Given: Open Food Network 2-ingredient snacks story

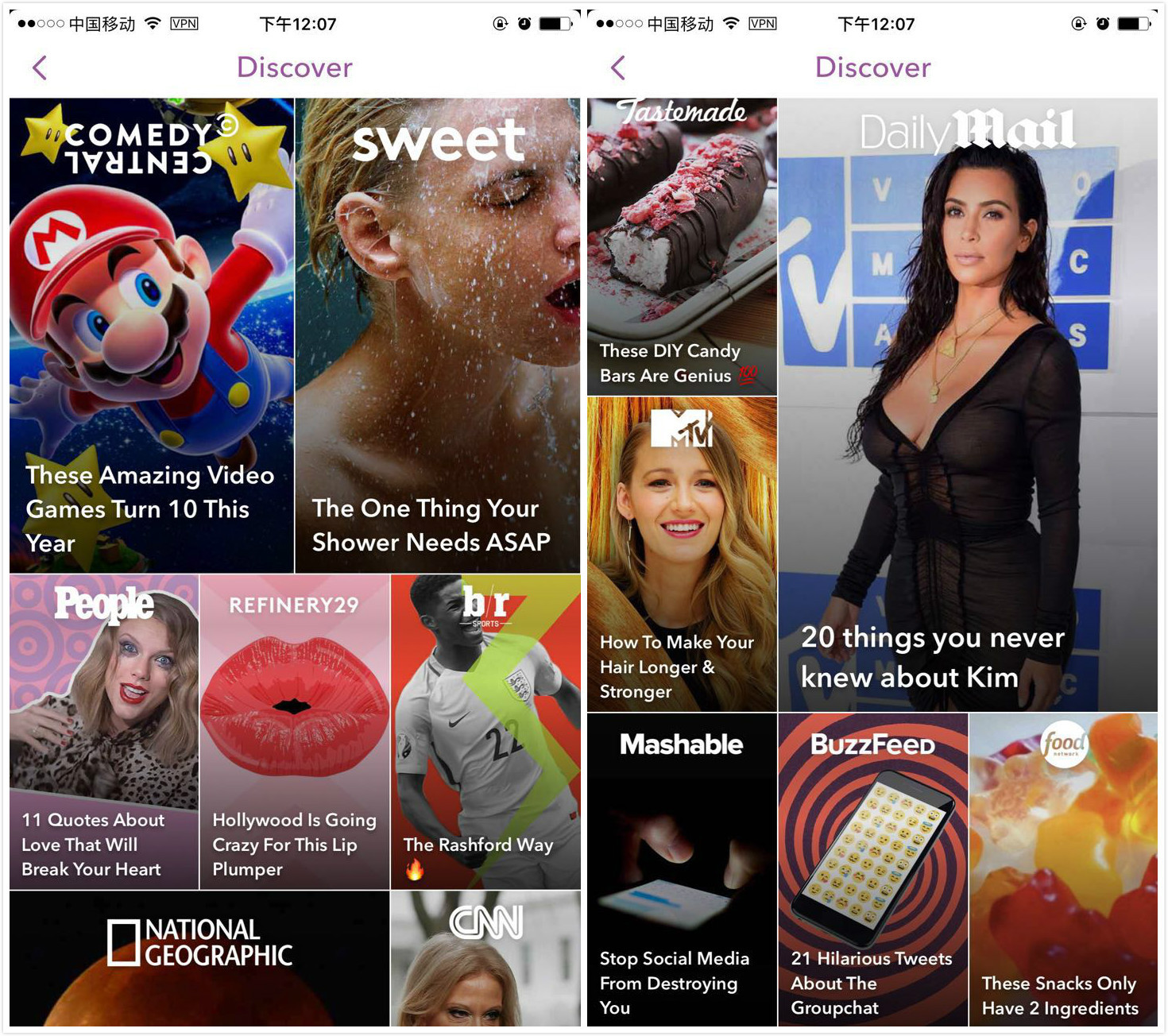Looking at the screenshot, I should coord(1063,870).
